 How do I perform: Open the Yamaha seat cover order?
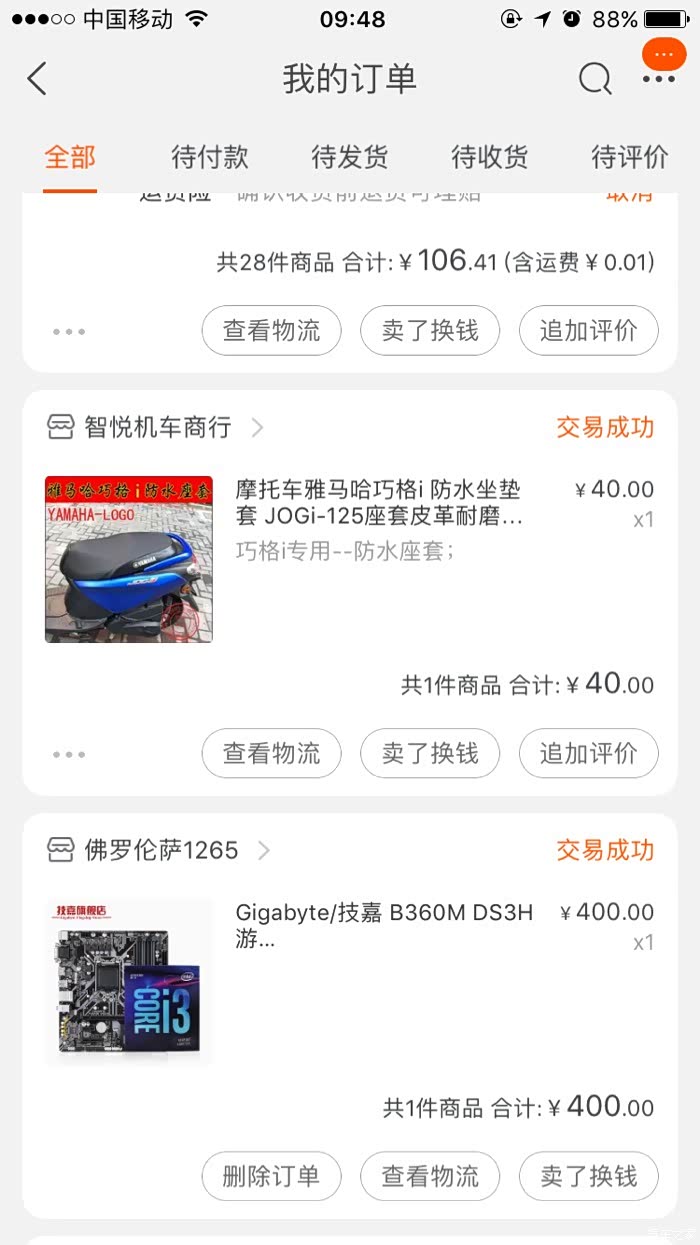(x=379, y=504)
